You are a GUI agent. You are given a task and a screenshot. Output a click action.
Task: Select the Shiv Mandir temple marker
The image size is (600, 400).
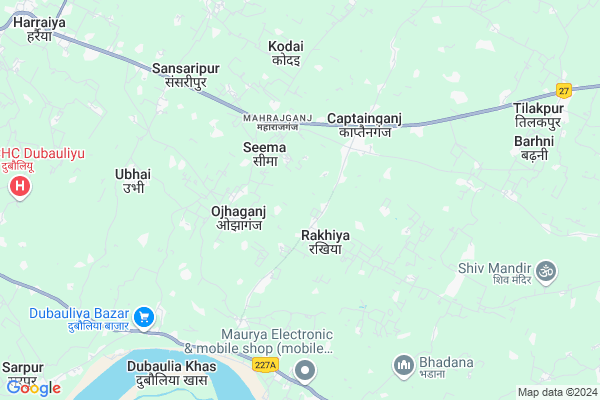(x=546, y=271)
